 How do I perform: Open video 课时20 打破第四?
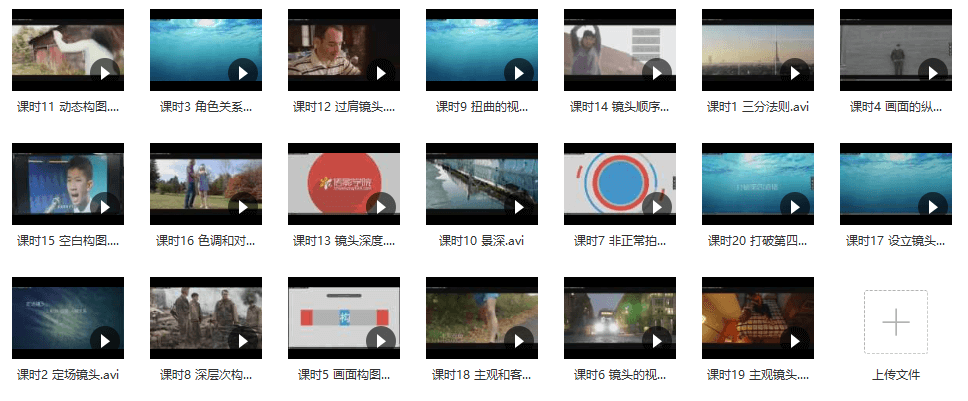(757, 184)
